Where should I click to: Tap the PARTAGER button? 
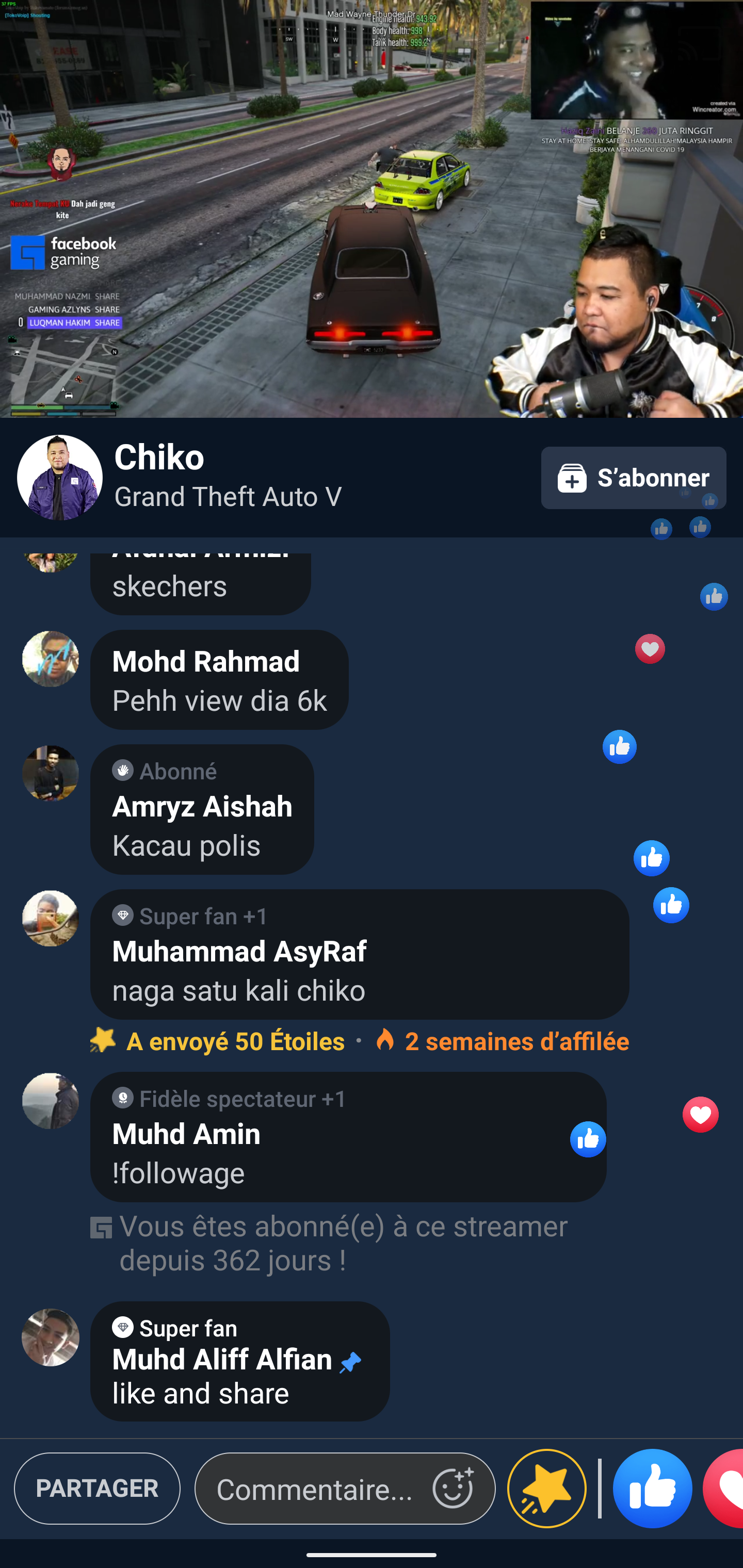[97, 1488]
